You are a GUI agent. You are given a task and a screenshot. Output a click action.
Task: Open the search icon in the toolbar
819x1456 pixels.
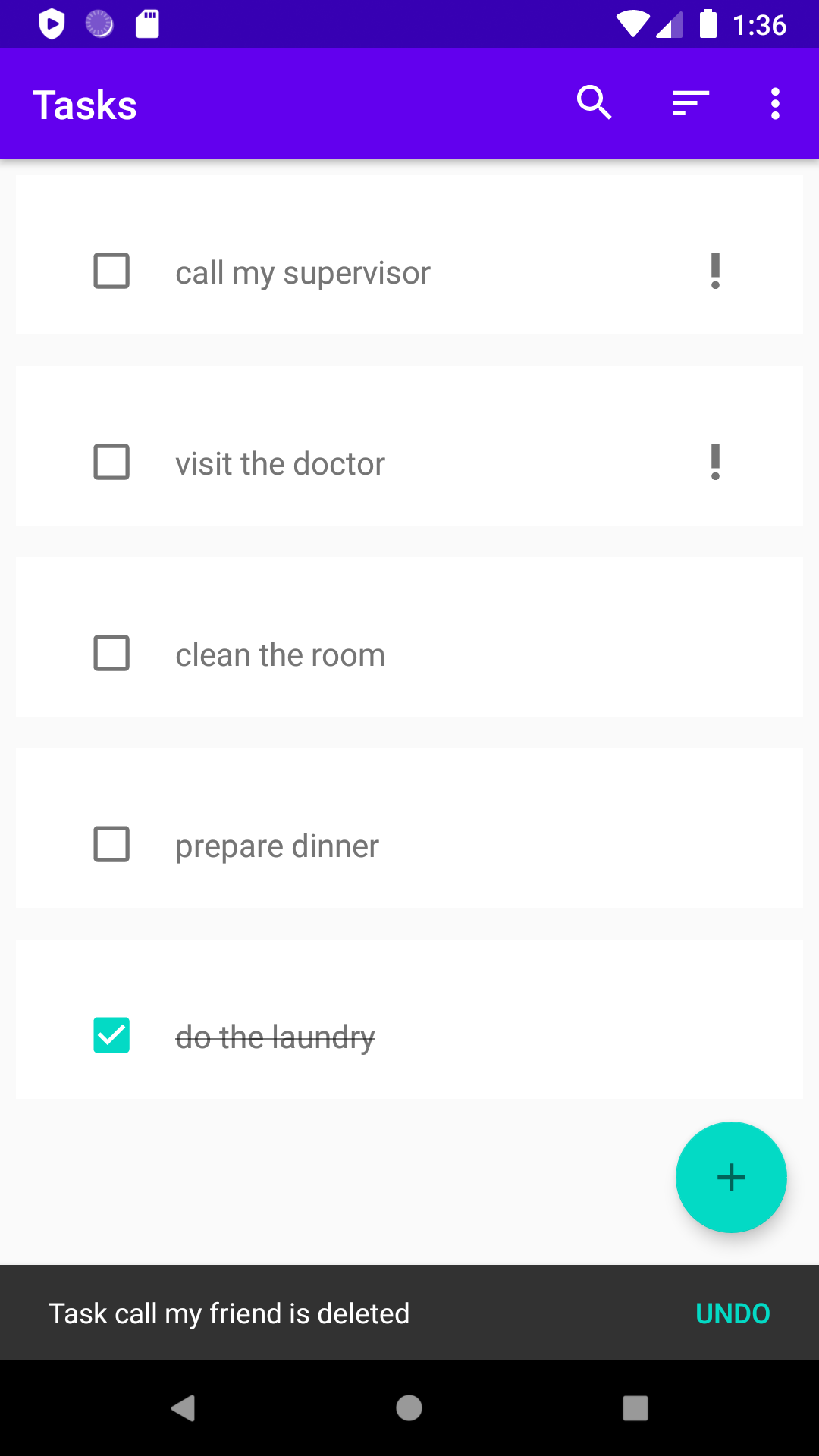[x=594, y=103]
